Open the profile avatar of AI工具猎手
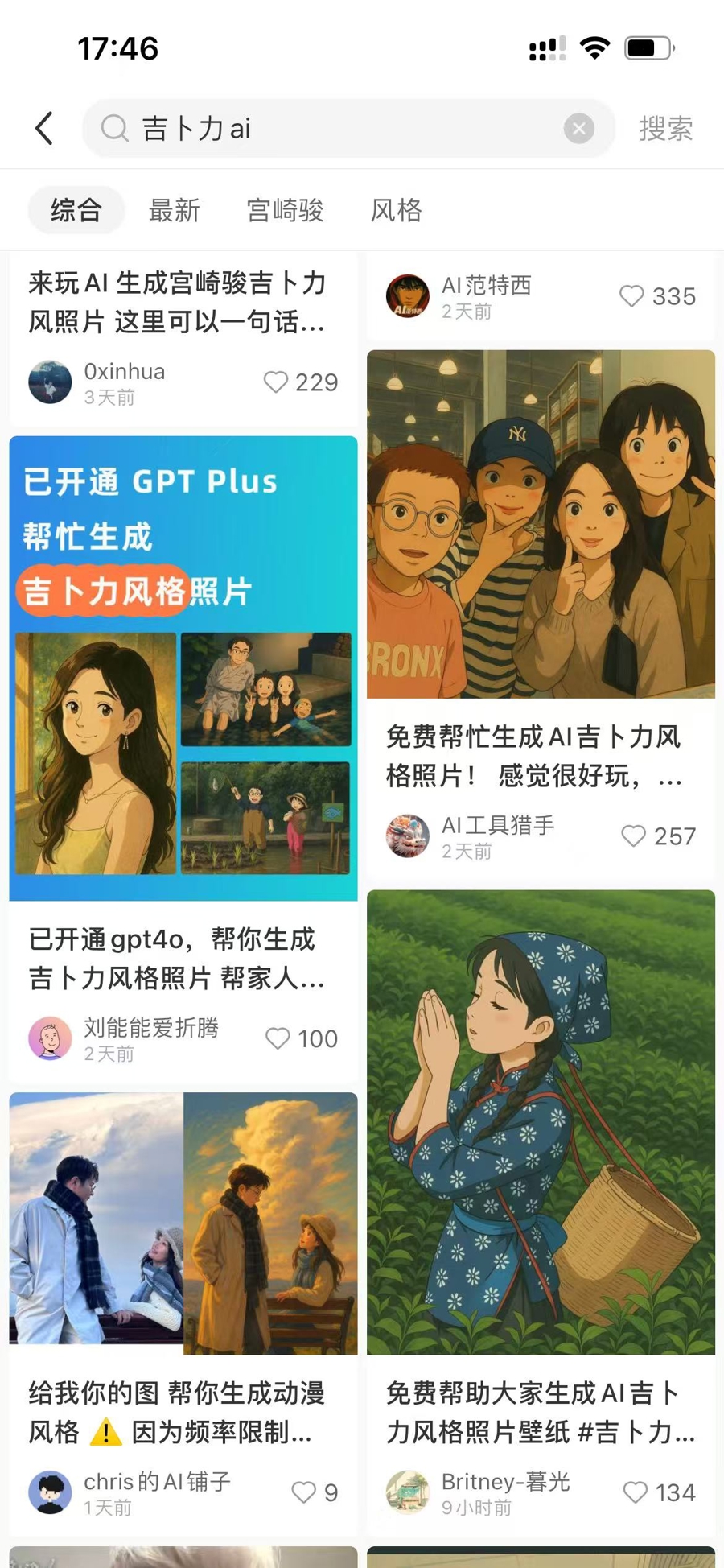724x1568 pixels. [408, 836]
